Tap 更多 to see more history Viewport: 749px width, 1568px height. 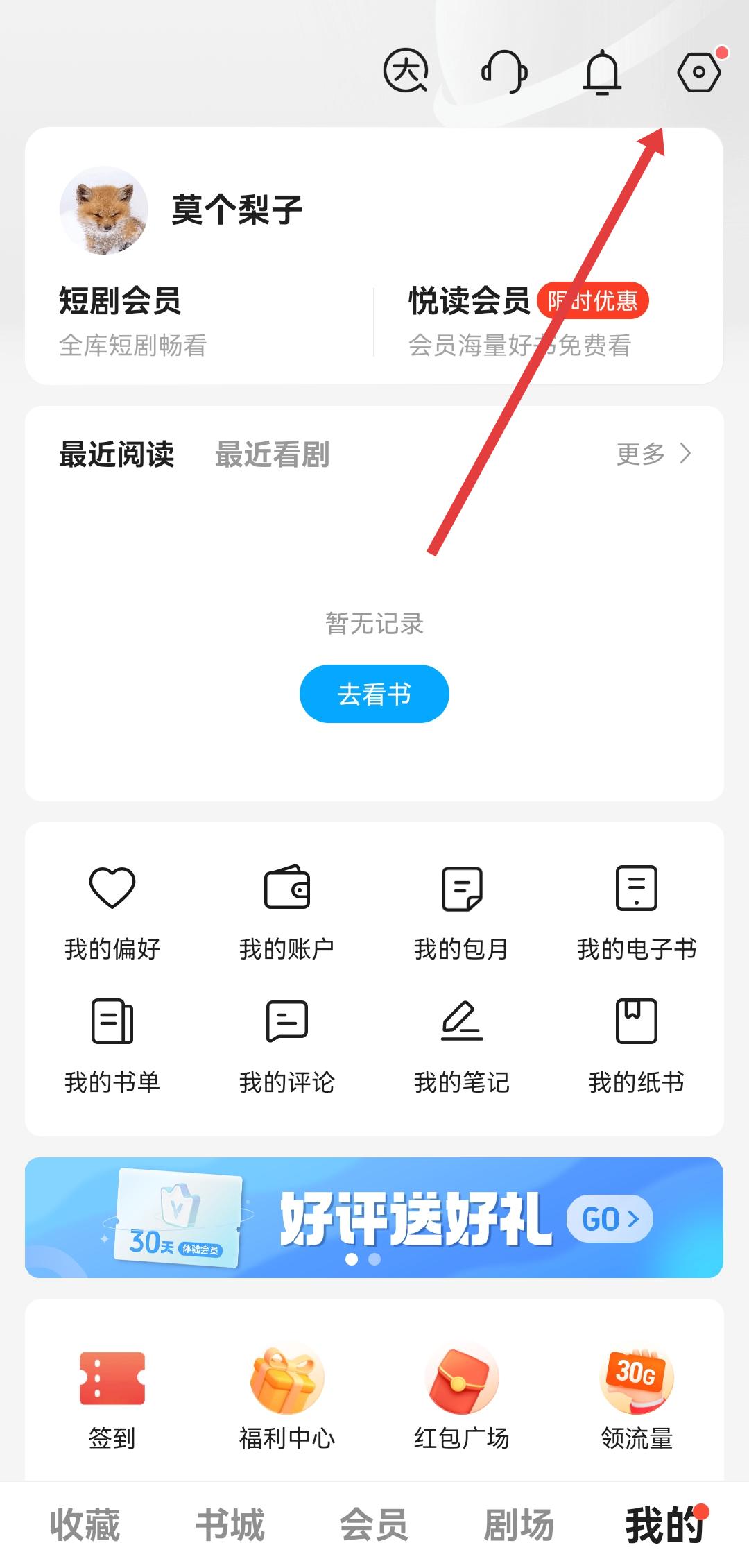click(x=653, y=454)
